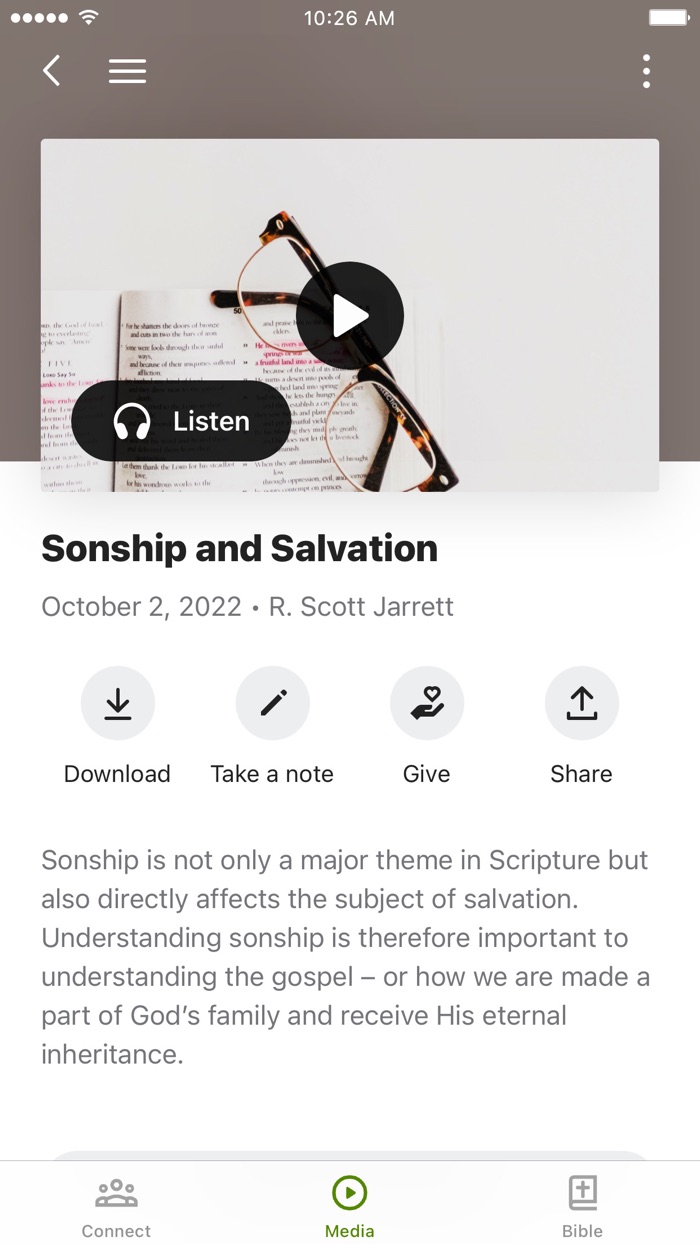Tap the Listen audio button
Viewport: 700px width, 1244px height.
[x=181, y=421]
